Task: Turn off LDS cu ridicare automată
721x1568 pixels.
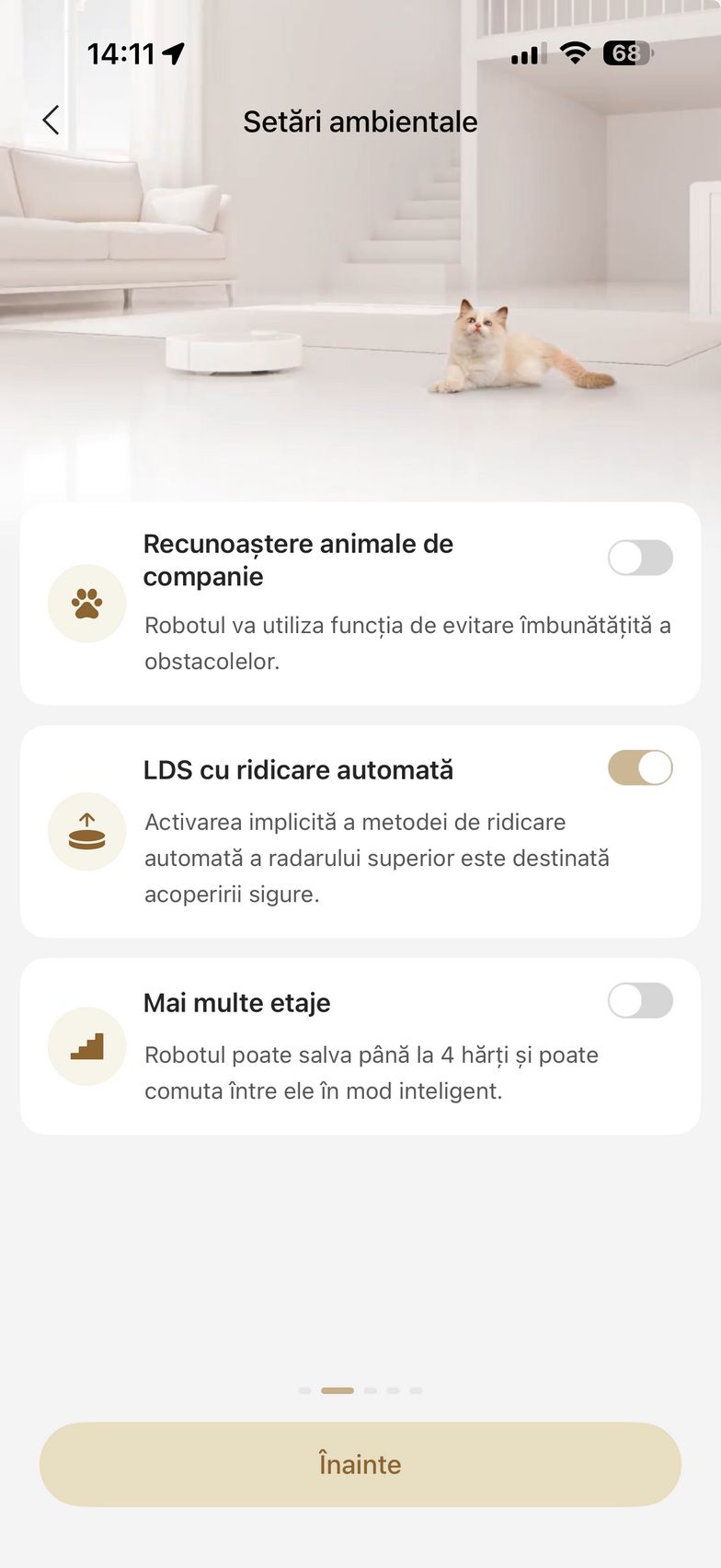Action: tap(640, 767)
